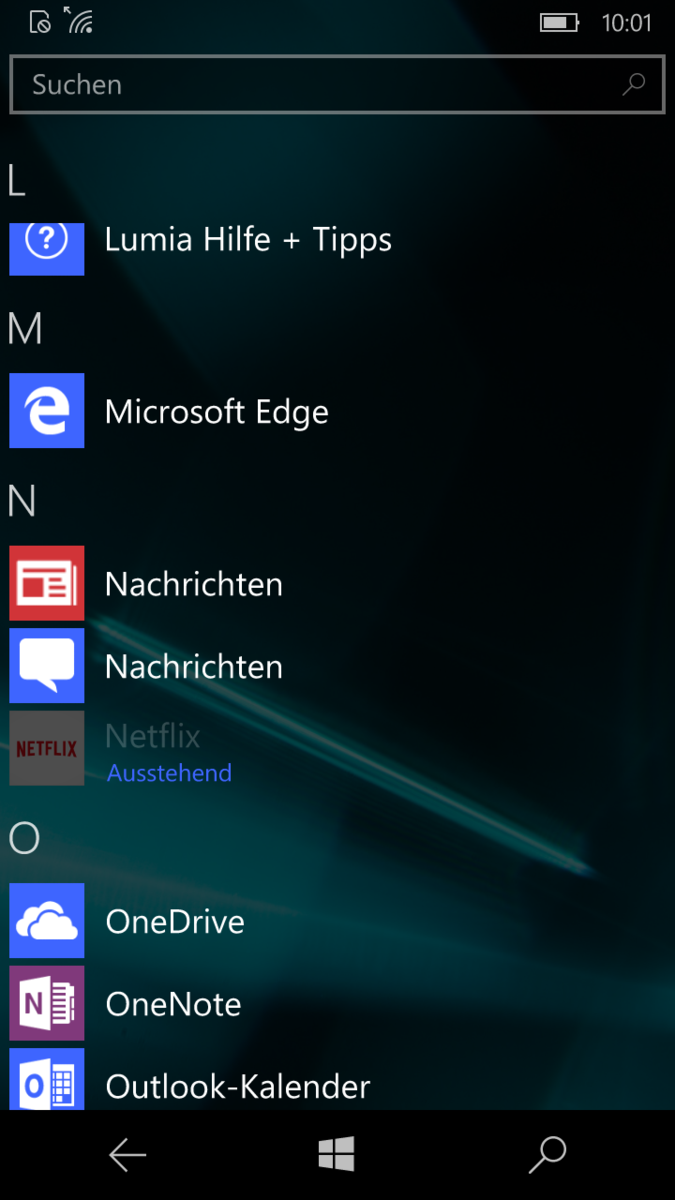This screenshot has height=1200, width=675.
Task: Tap the letter M section header
Action: click(25, 329)
